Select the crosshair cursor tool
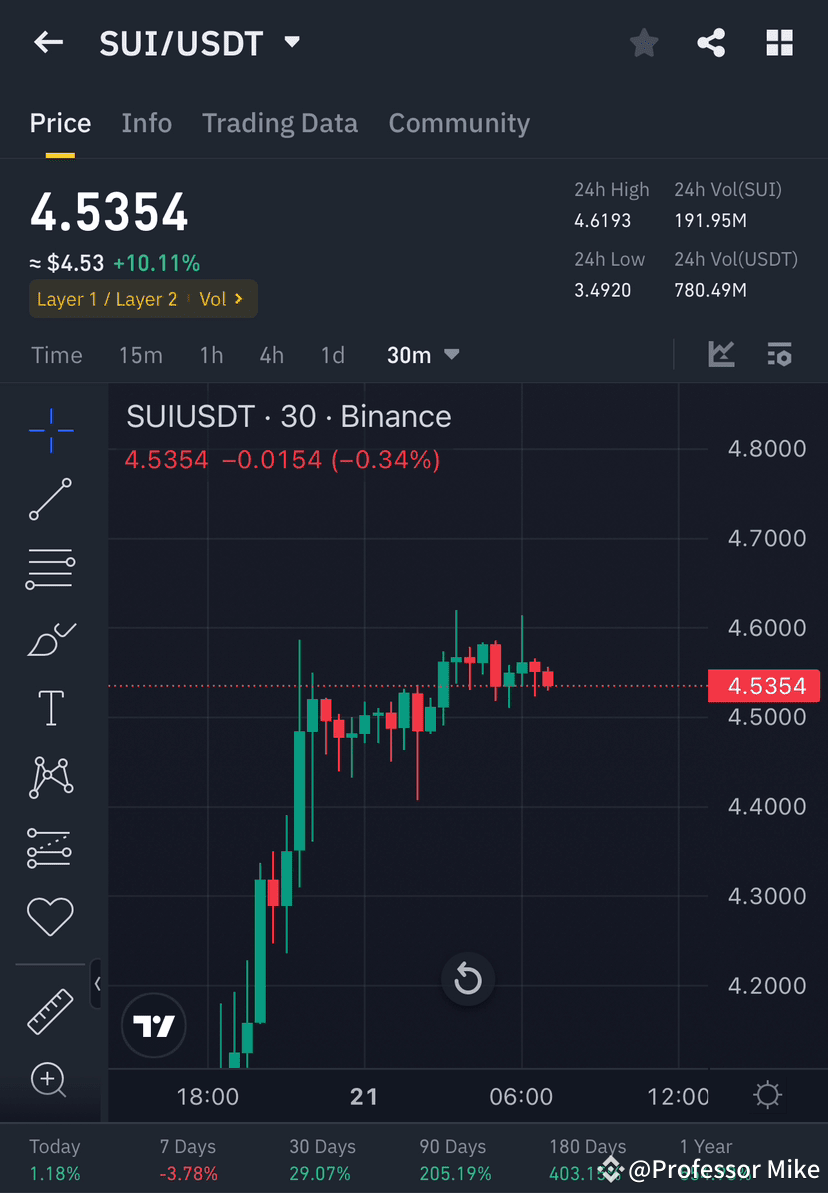This screenshot has width=828, height=1193. point(50,429)
